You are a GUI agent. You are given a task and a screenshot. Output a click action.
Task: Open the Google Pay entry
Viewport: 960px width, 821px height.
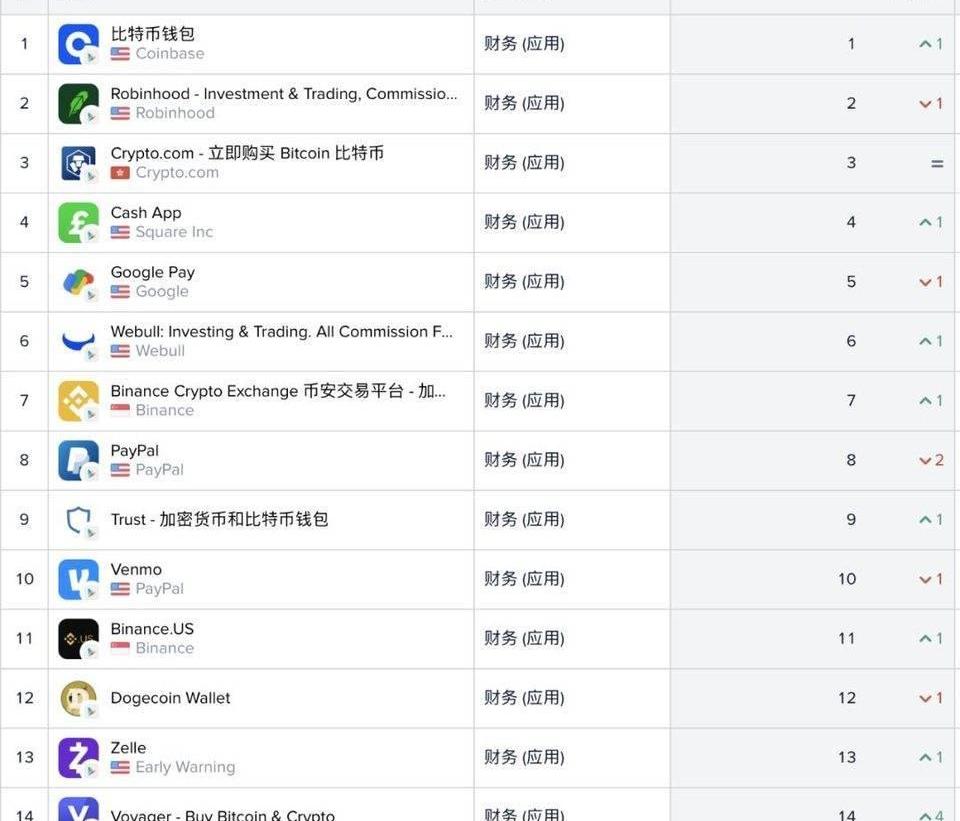coord(152,272)
